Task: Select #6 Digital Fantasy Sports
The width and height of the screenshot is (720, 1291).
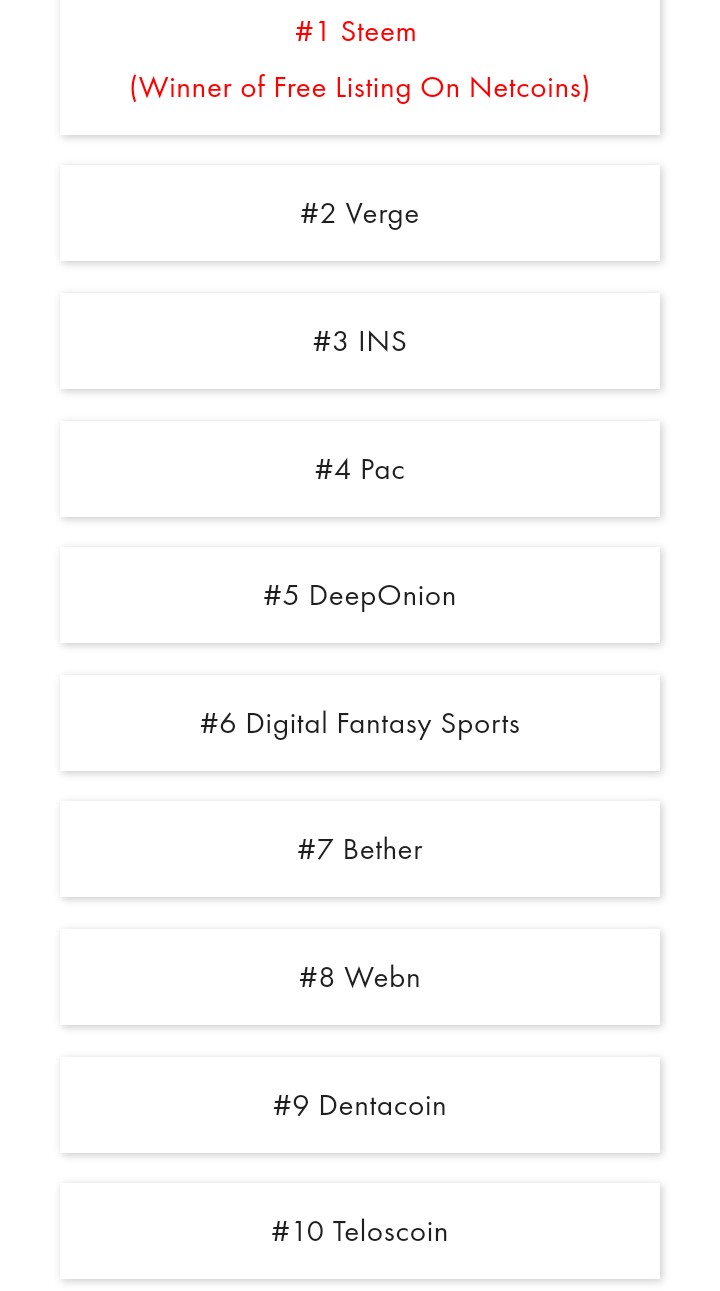Action: (360, 723)
